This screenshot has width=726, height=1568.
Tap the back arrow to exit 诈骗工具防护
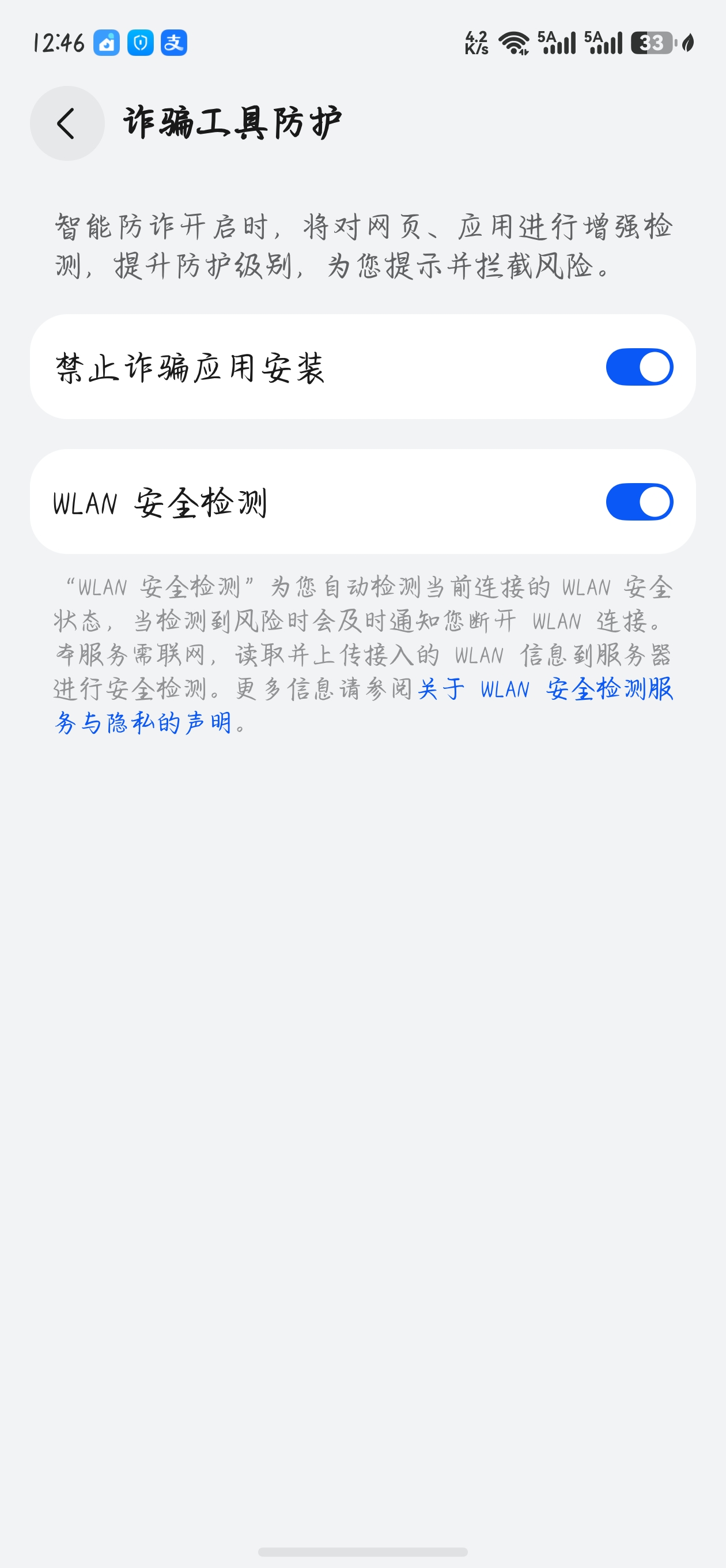coord(67,122)
